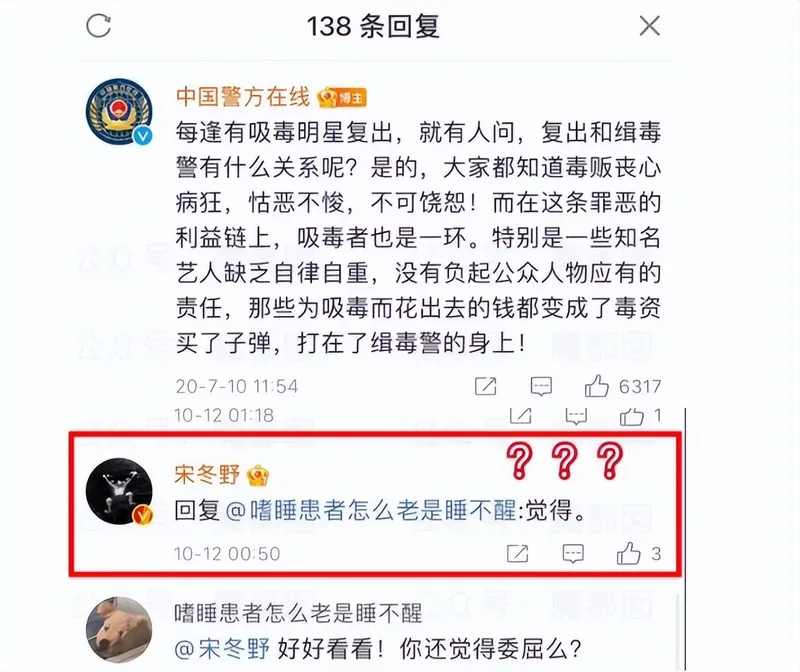This screenshot has height=672, width=800.
Task: Open the 宋冬野 username link
Action: 203,475
